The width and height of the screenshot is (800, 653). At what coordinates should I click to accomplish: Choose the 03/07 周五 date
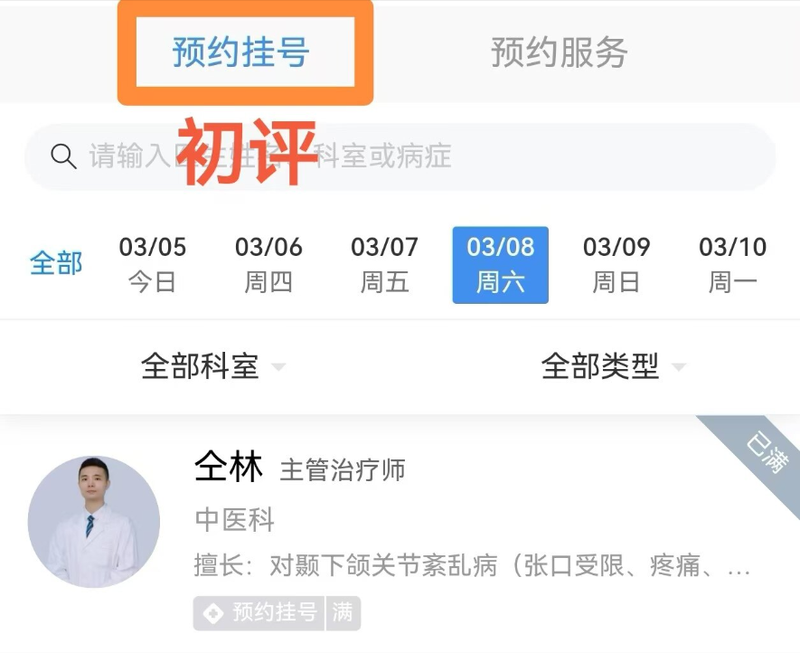[384, 264]
